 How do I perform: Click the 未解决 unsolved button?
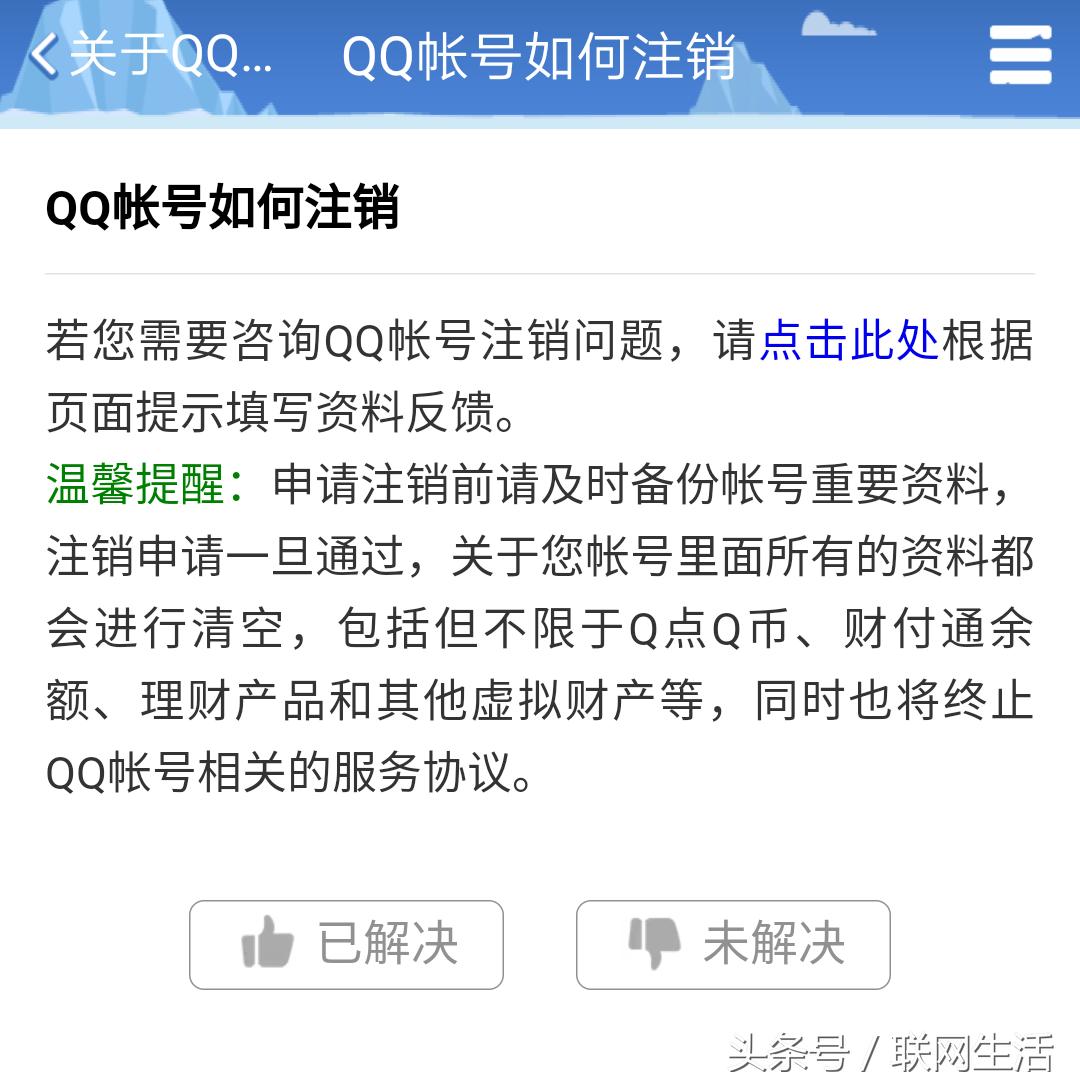click(733, 944)
